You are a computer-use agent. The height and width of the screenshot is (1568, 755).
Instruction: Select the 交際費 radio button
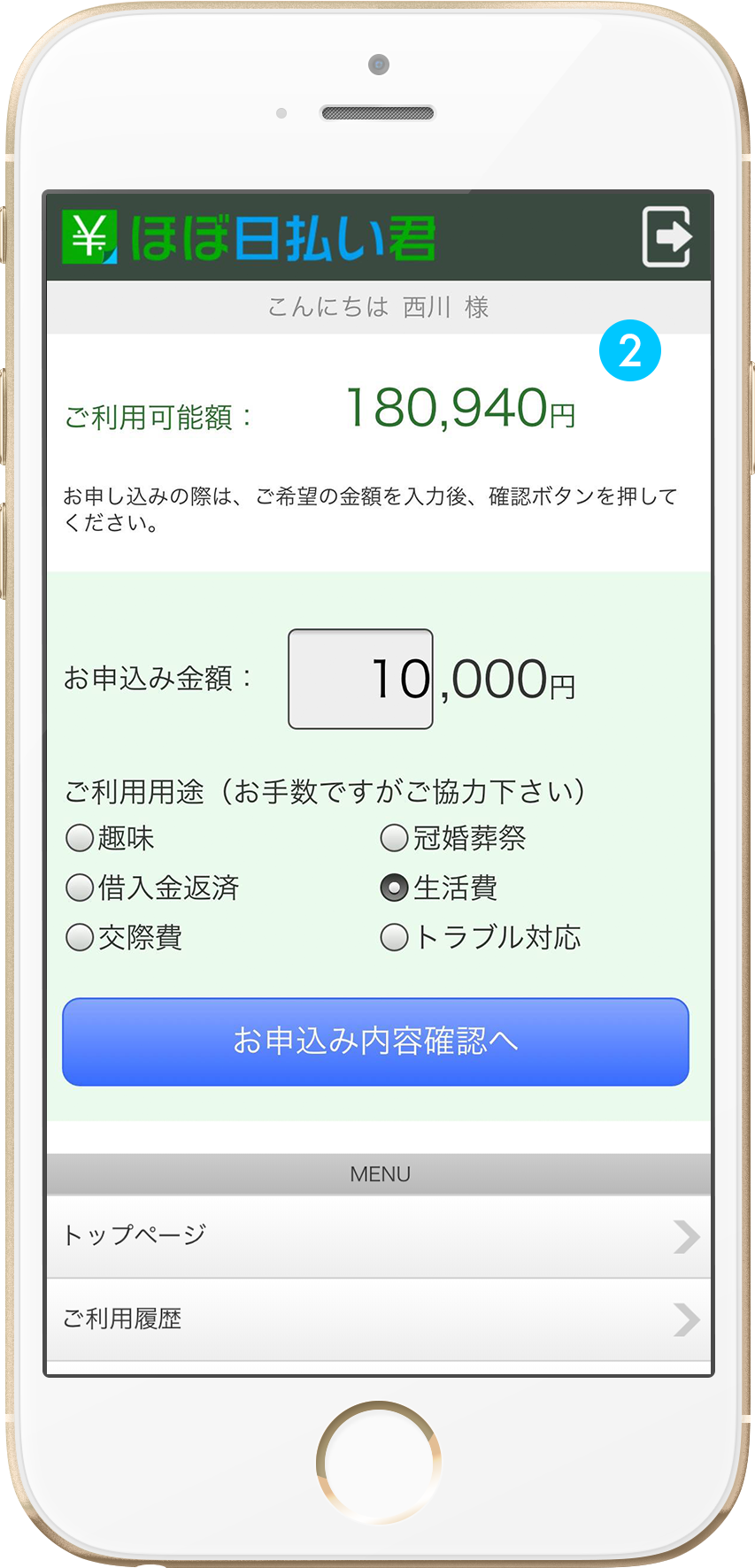tap(79, 937)
